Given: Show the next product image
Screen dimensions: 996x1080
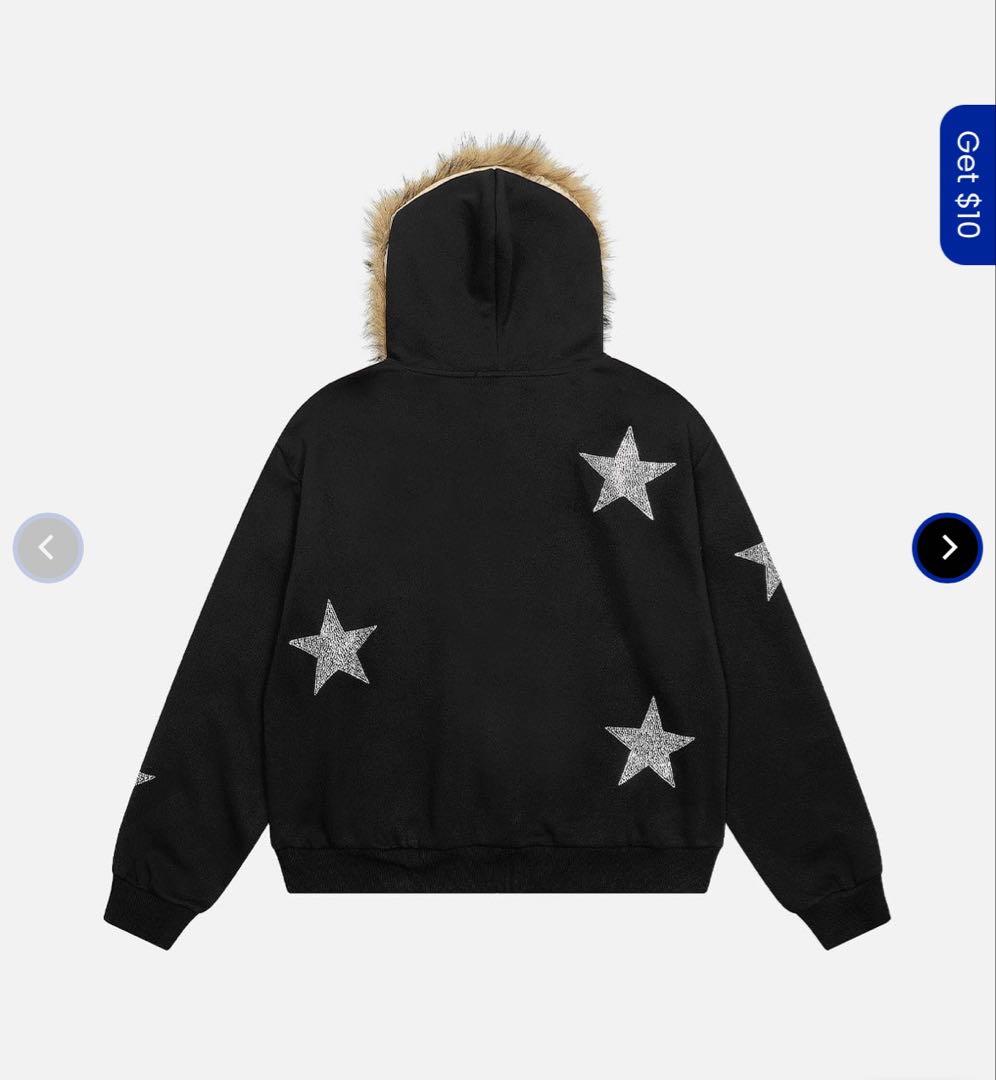Looking at the screenshot, I should pyautogui.click(x=947, y=547).
